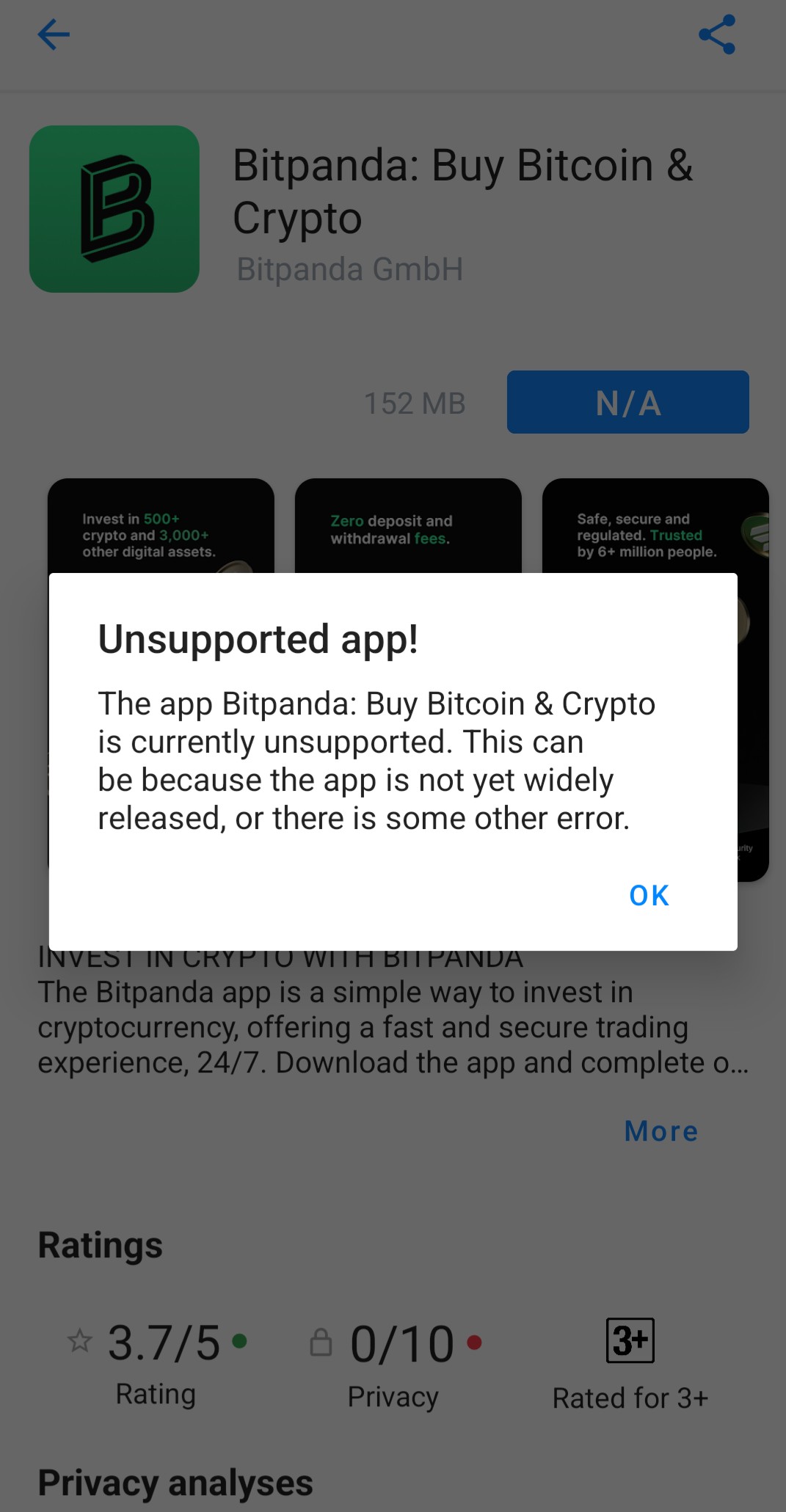786x1512 pixels.
Task: Expand the description with More
Action: [x=661, y=1131]
